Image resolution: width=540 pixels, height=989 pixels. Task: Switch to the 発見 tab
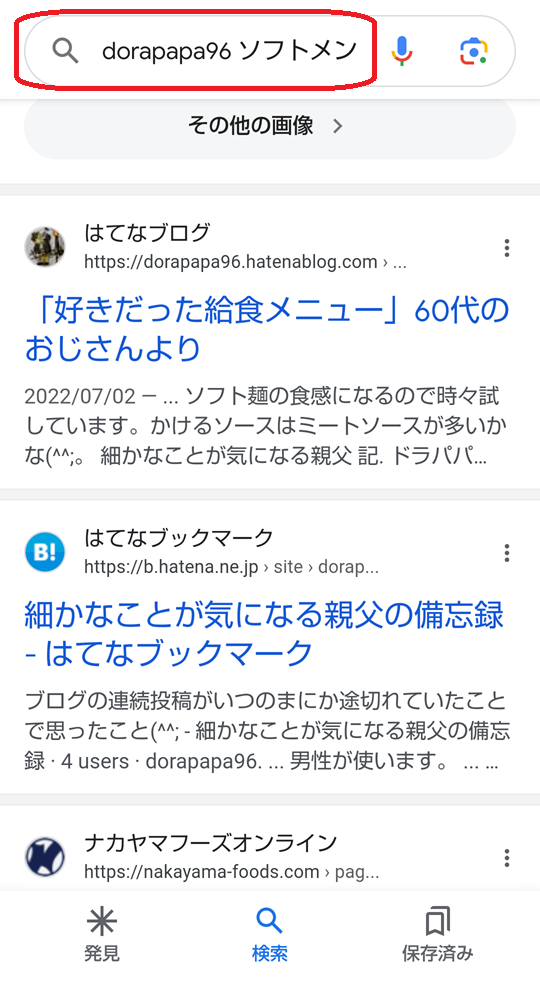102,933
